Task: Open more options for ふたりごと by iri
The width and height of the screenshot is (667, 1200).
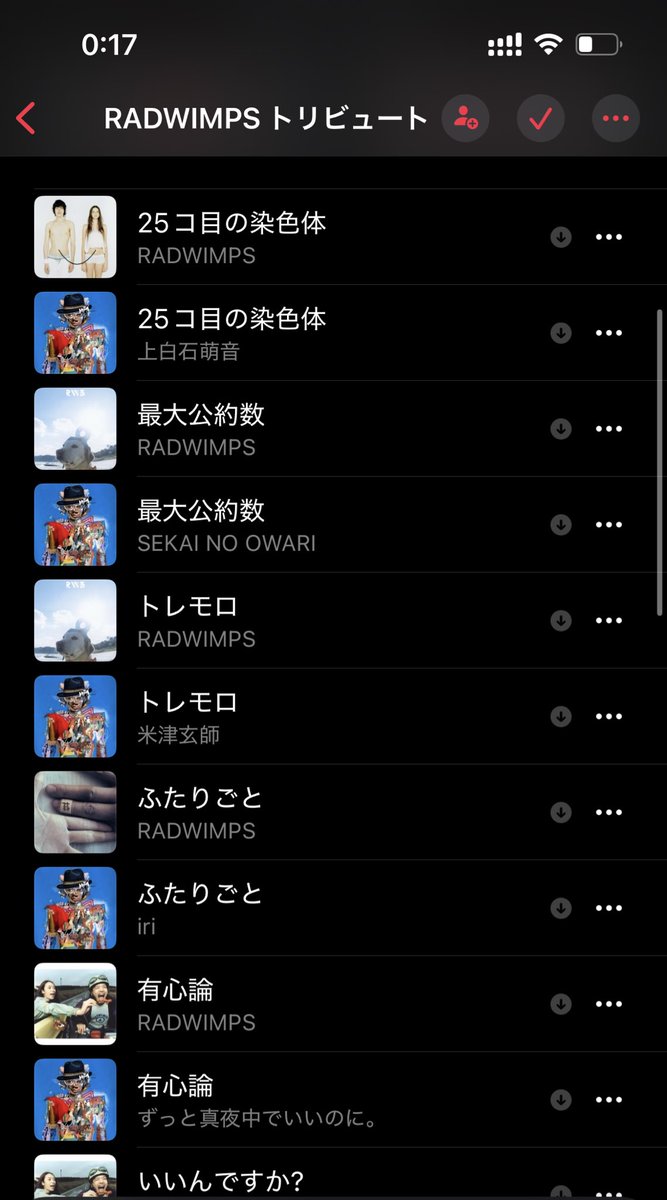Action: click(609, 908)
